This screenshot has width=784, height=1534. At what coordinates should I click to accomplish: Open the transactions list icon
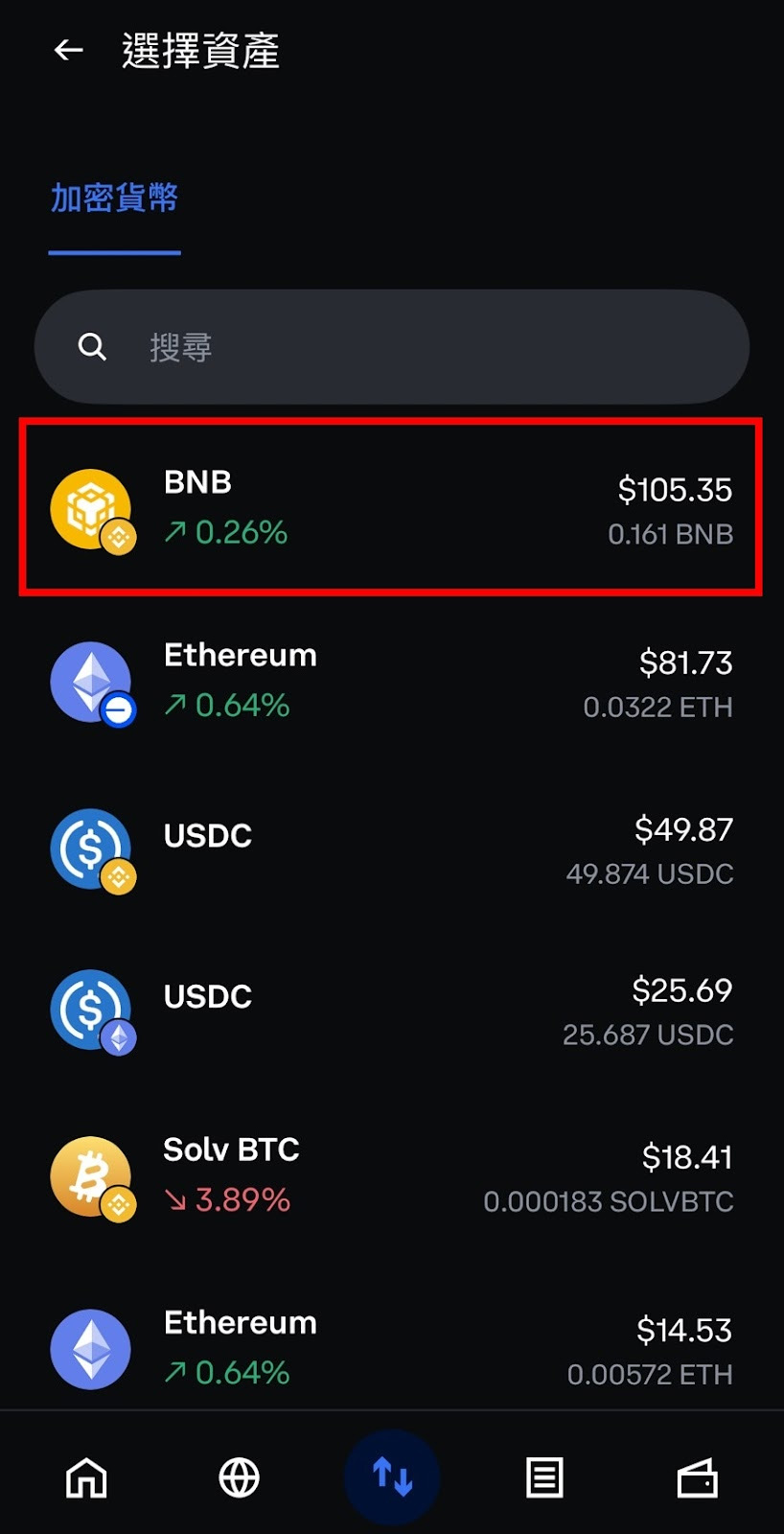click(544, 1477)
